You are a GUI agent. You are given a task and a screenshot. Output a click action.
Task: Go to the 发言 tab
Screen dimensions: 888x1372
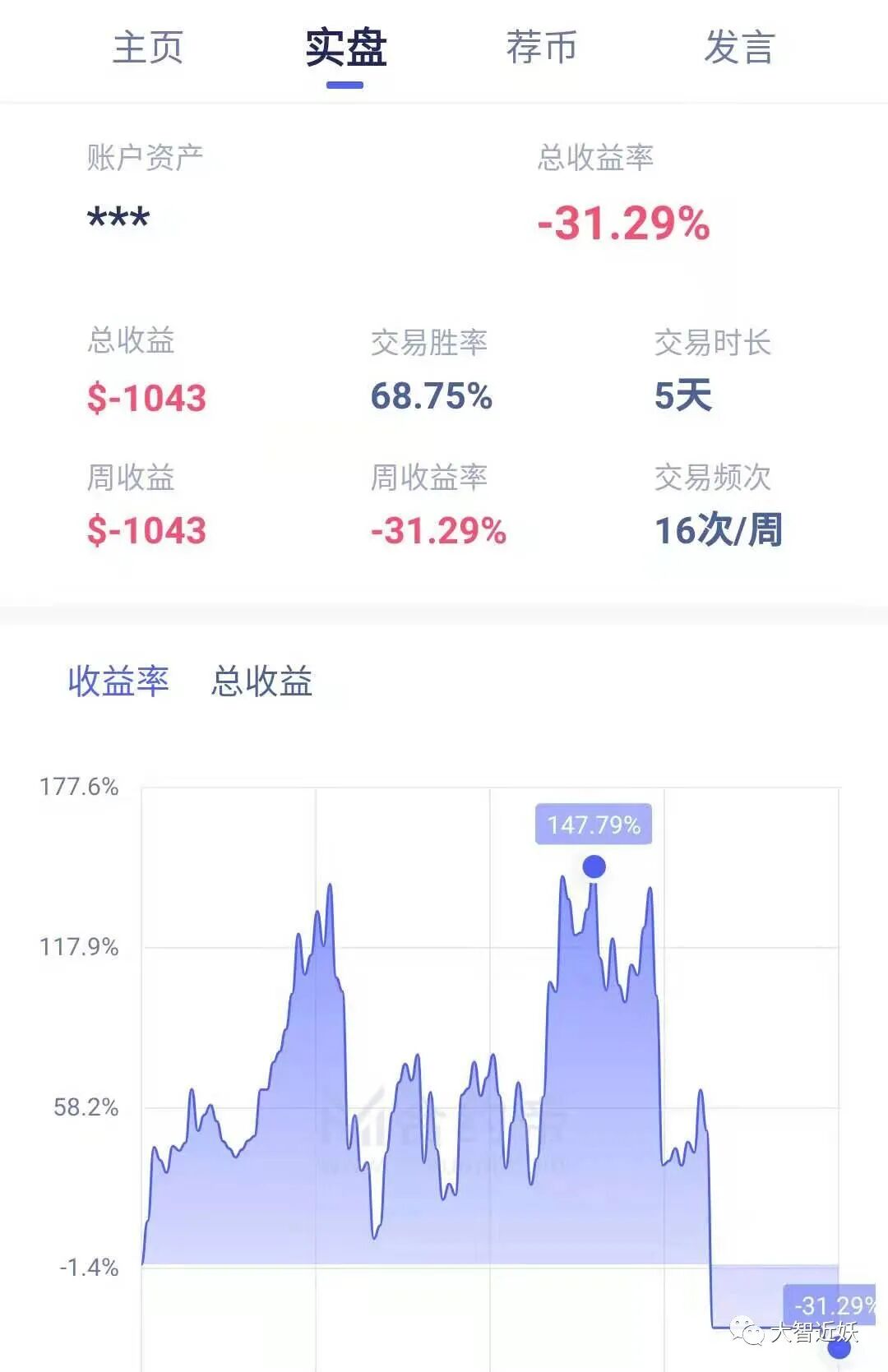click(739, 47)
